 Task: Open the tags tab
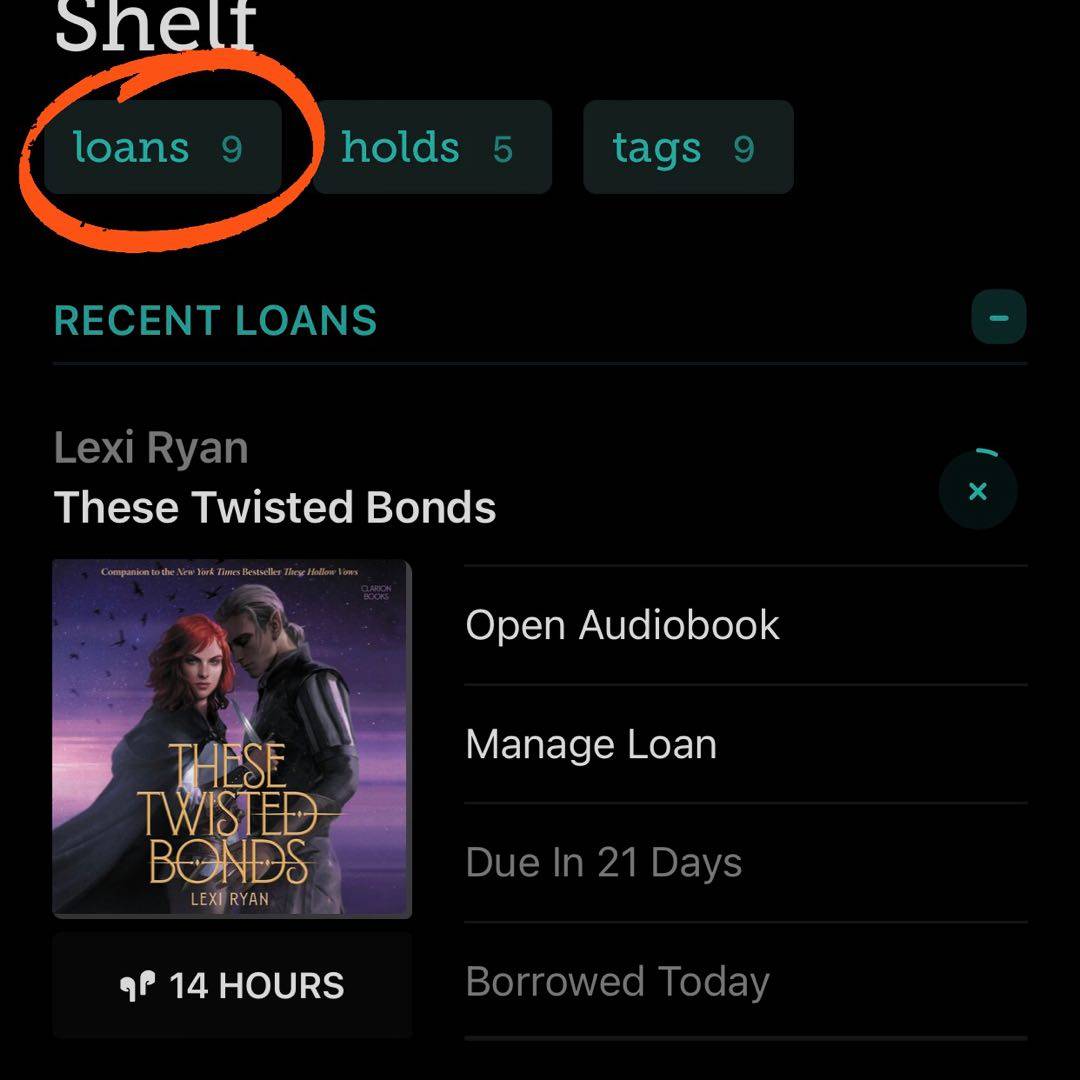pyautogui.click(x=687, y=148)
